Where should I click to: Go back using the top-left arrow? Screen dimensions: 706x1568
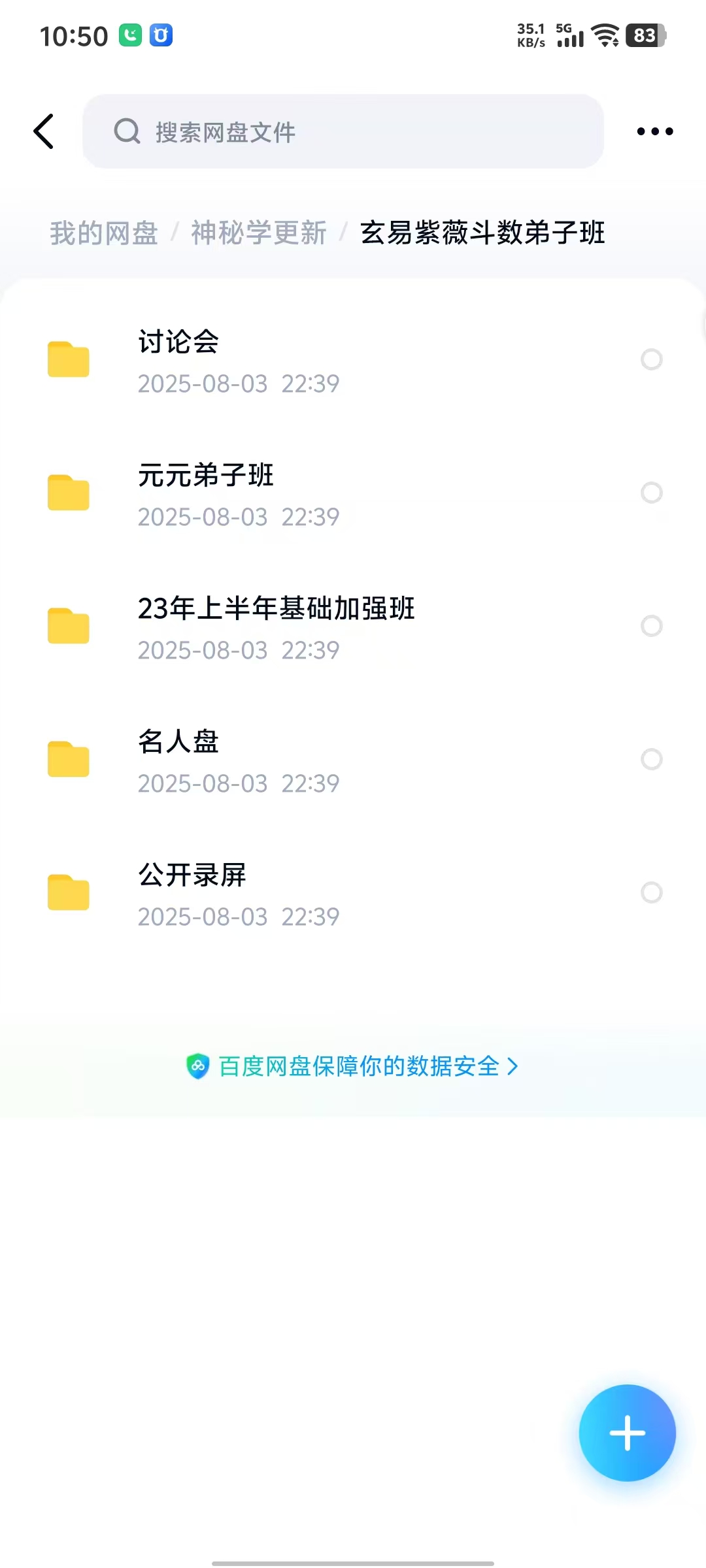44,131
